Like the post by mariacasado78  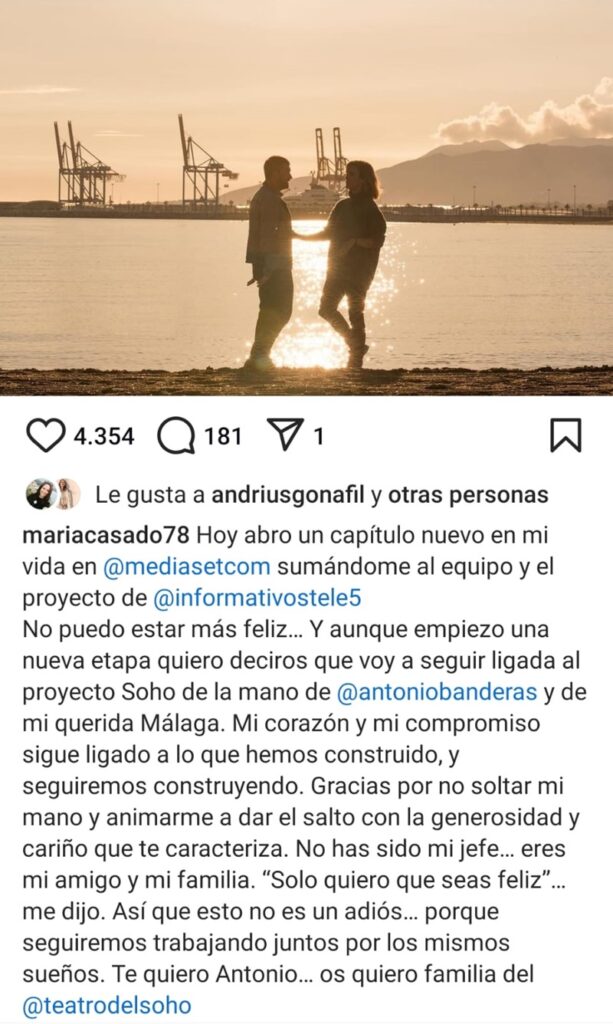(x=45, y=436)
